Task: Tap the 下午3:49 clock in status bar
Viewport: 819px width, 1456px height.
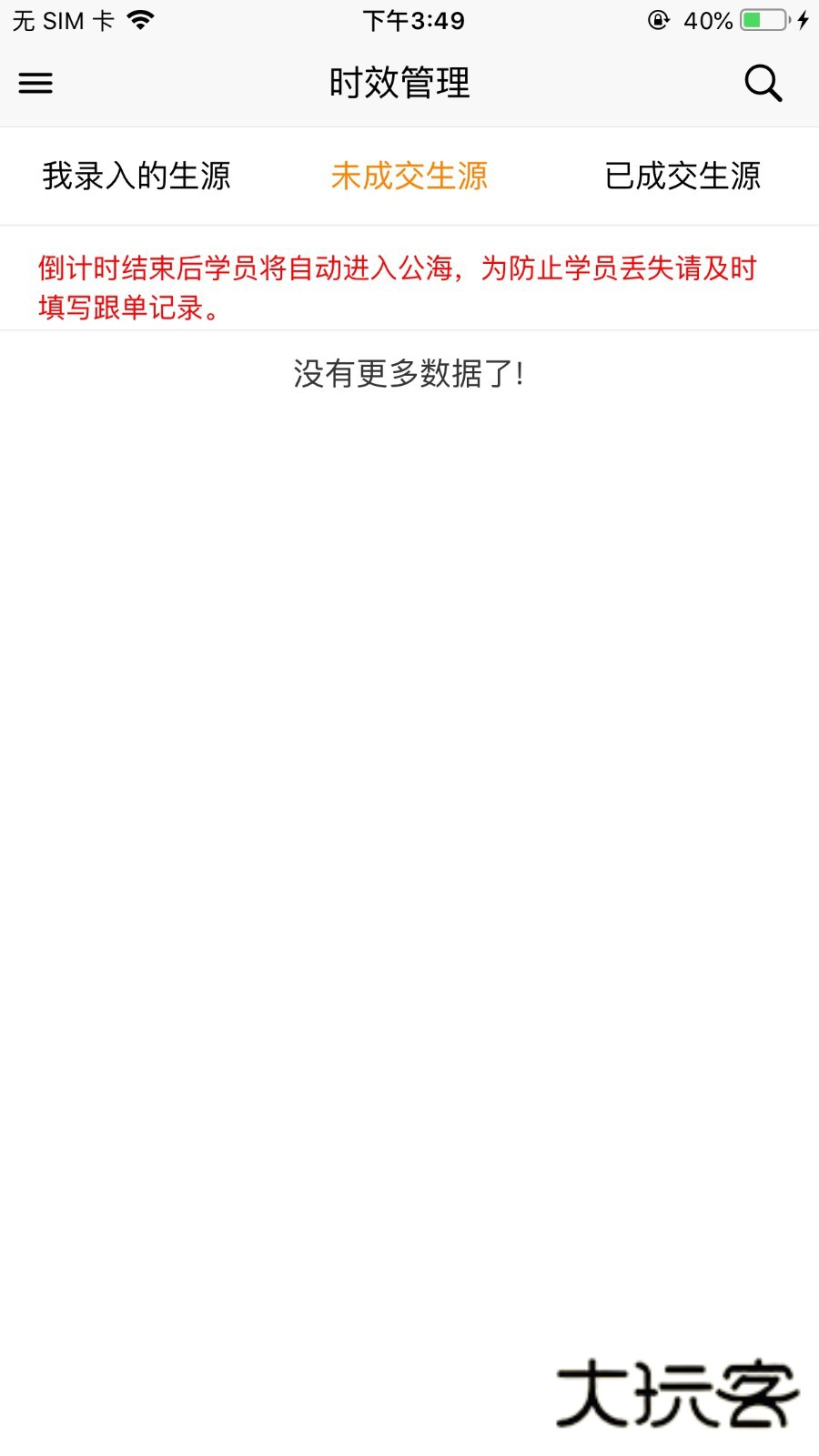Action: 409,18
